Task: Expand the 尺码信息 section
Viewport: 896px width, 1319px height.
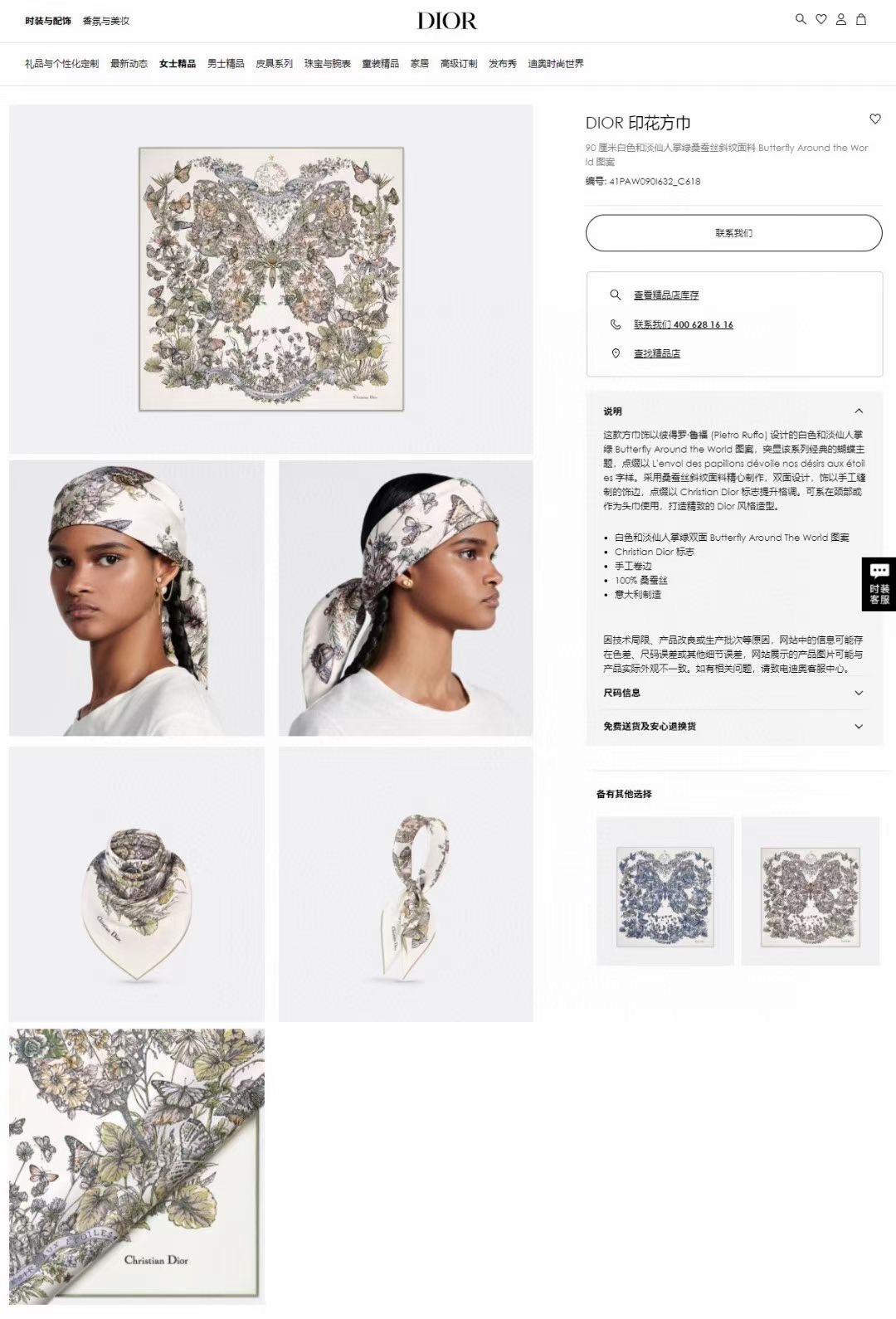Action: [x=859, y=693]
